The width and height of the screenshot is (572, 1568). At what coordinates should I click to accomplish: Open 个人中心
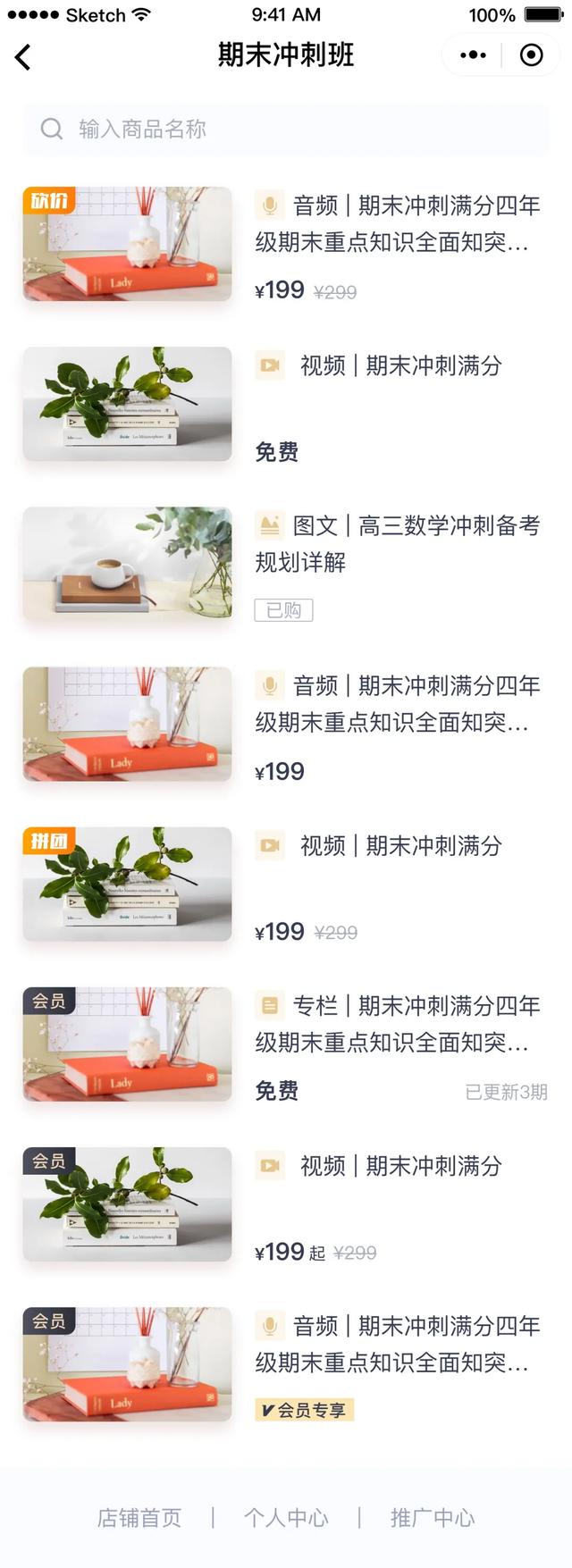(x=286, y=1517)
